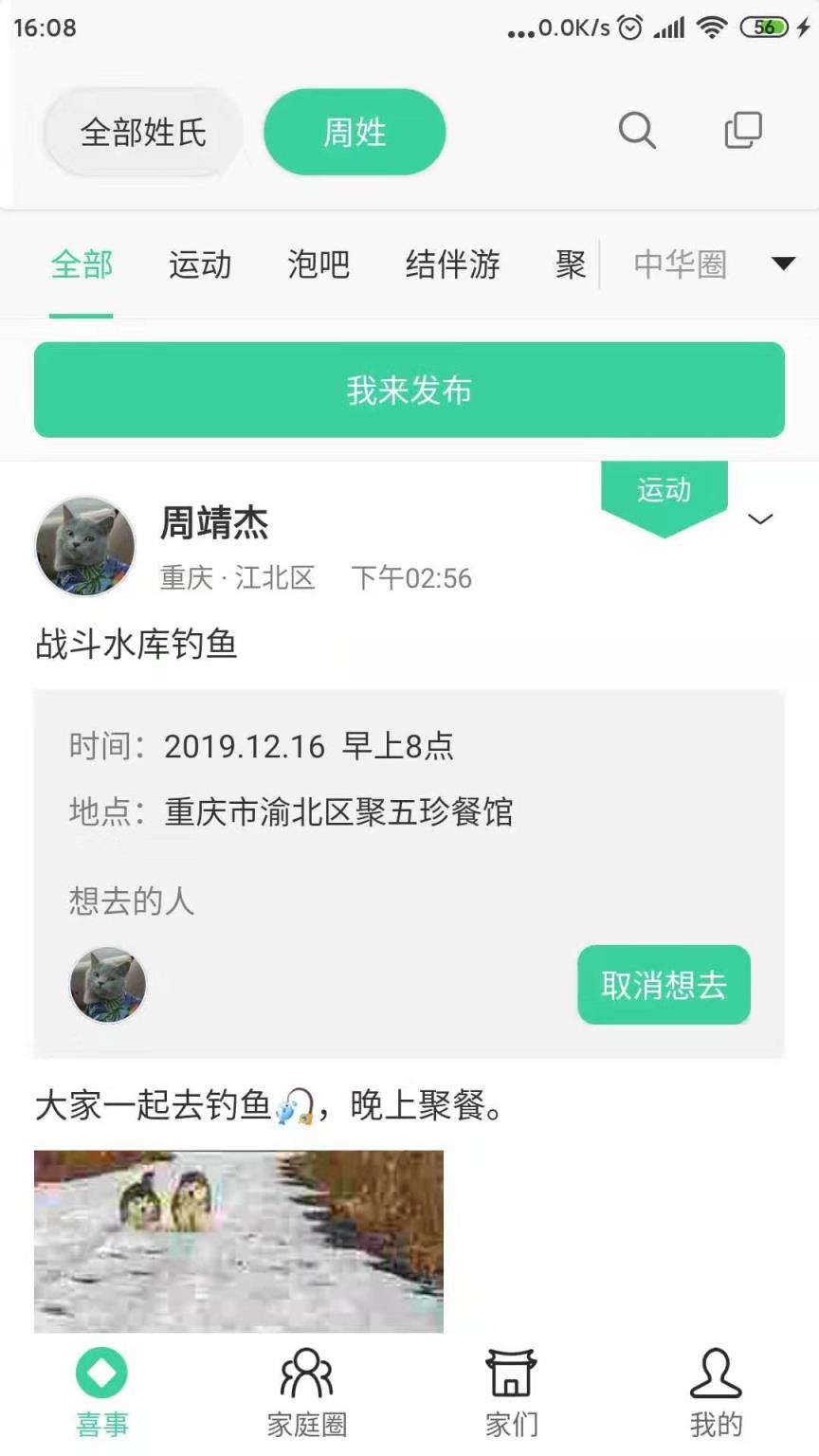Click the copy/cards icon beside search
The width and height of the screenshot is (819, 1456).
coord(743,131)
